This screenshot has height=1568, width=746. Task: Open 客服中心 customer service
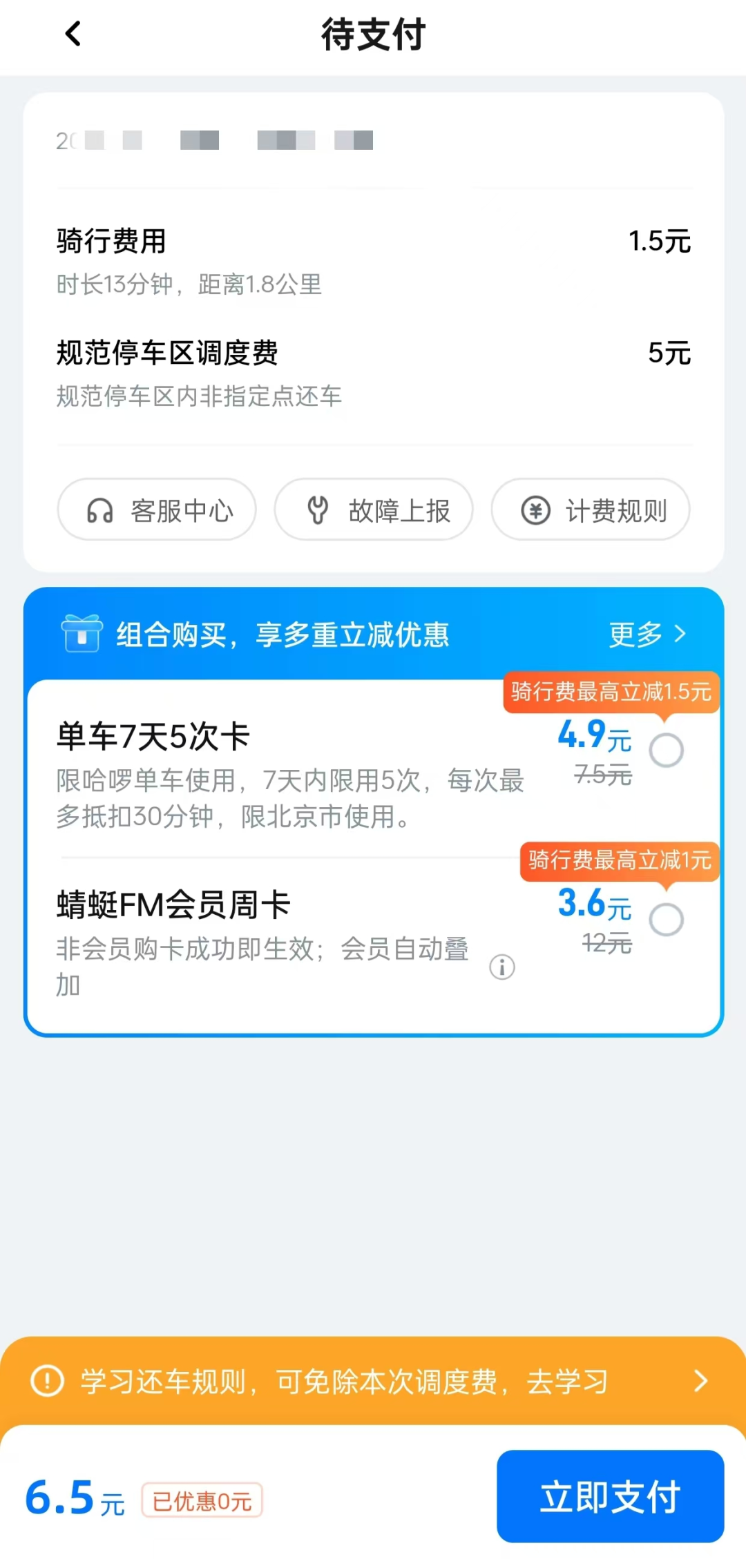coord(157,510)
